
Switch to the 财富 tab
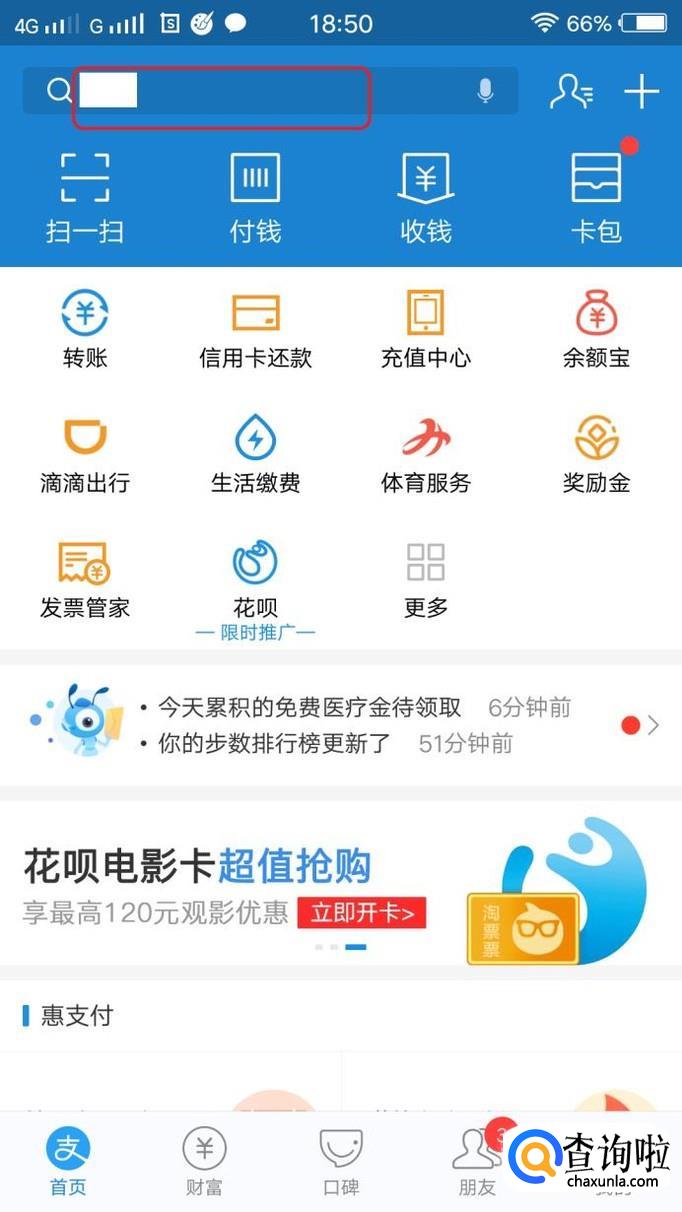tap(204, 1160)
